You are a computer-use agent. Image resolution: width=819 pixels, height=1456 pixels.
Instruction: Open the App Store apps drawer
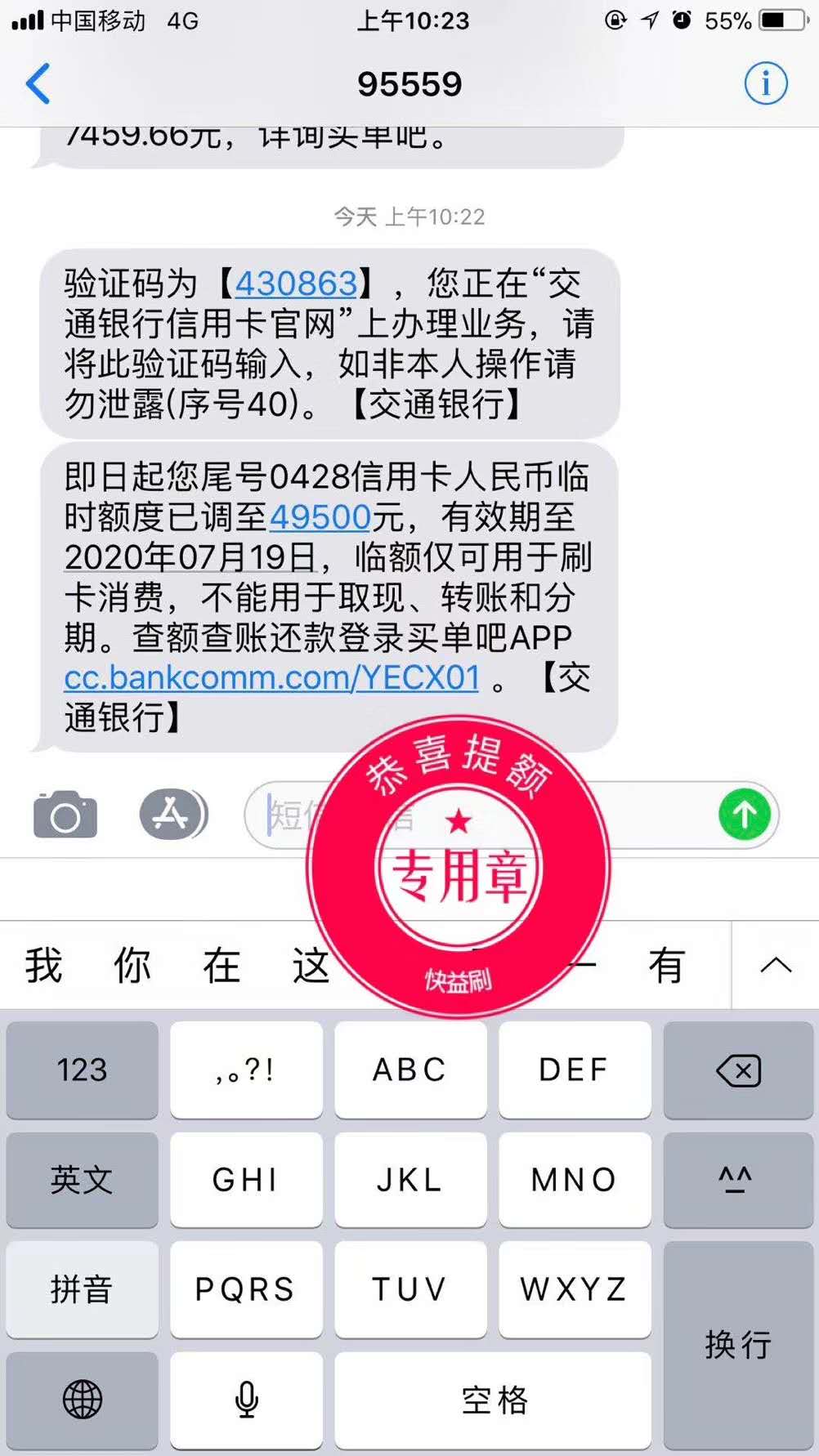point(172,815)
